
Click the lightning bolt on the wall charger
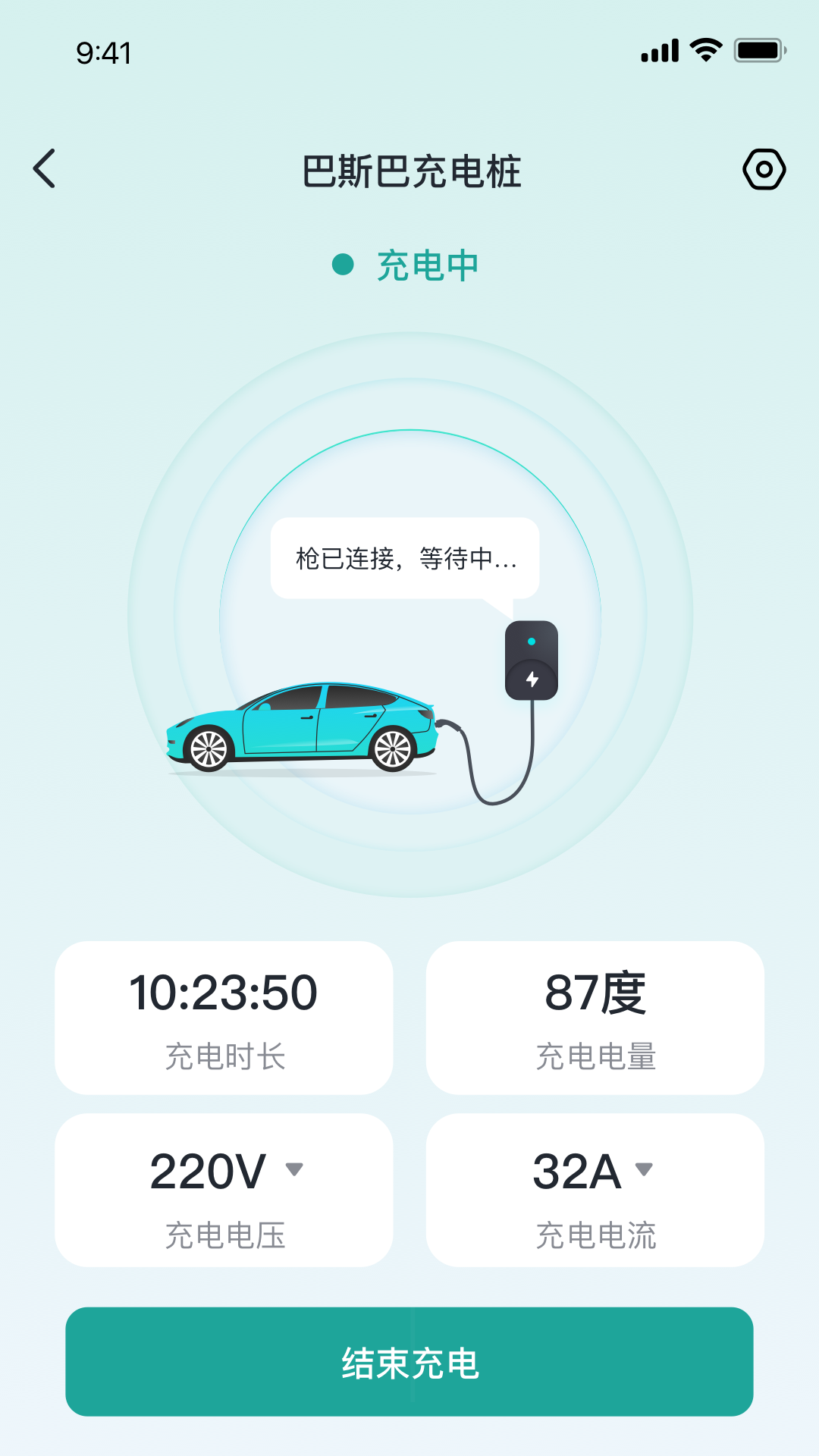[x=532, y=679]
